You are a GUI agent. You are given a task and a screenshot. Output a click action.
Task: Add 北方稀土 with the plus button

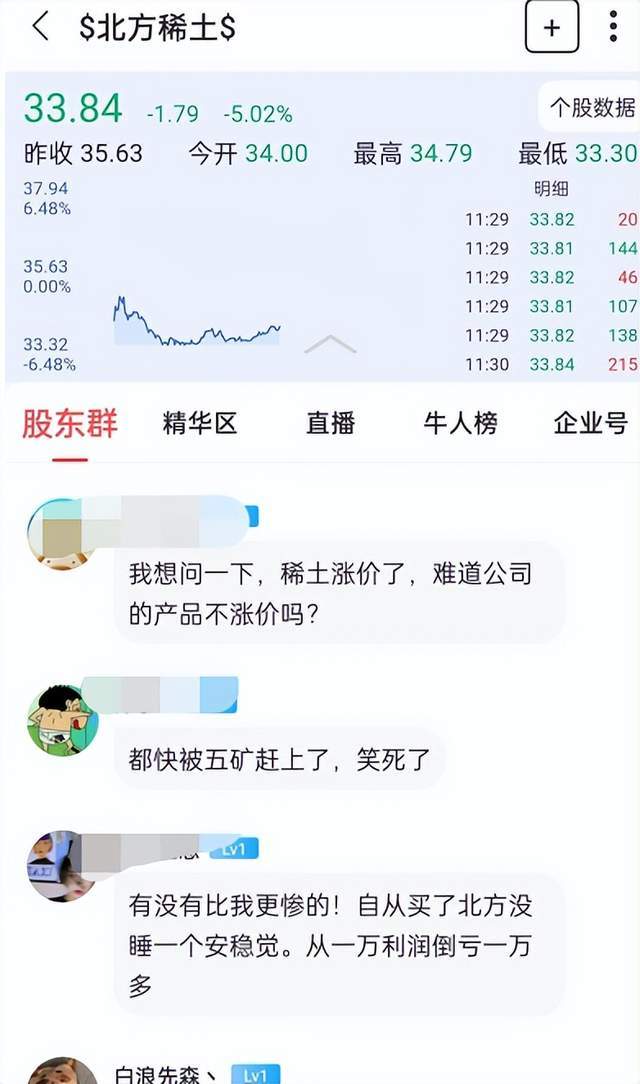point(551,27)
